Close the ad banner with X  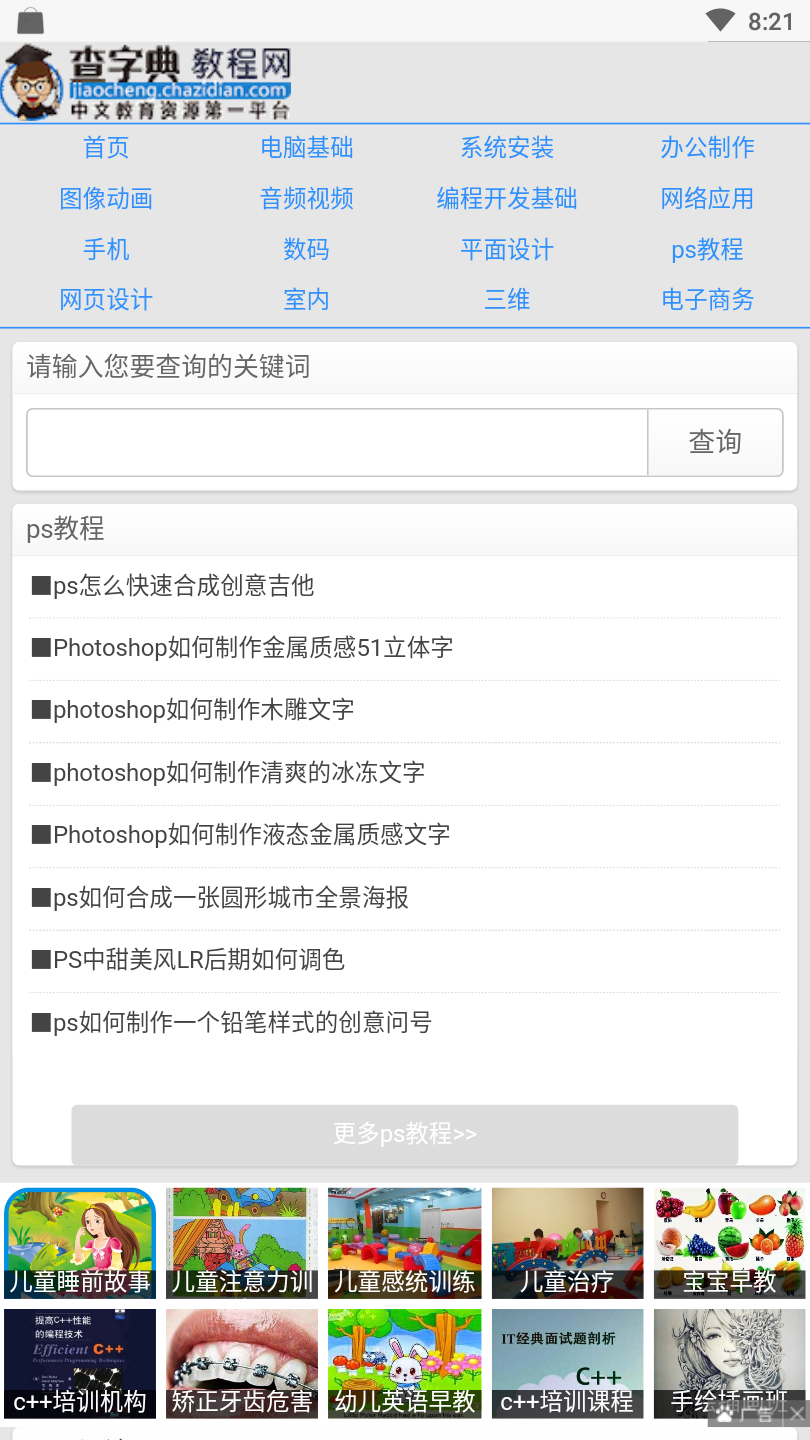[795, 1413]
